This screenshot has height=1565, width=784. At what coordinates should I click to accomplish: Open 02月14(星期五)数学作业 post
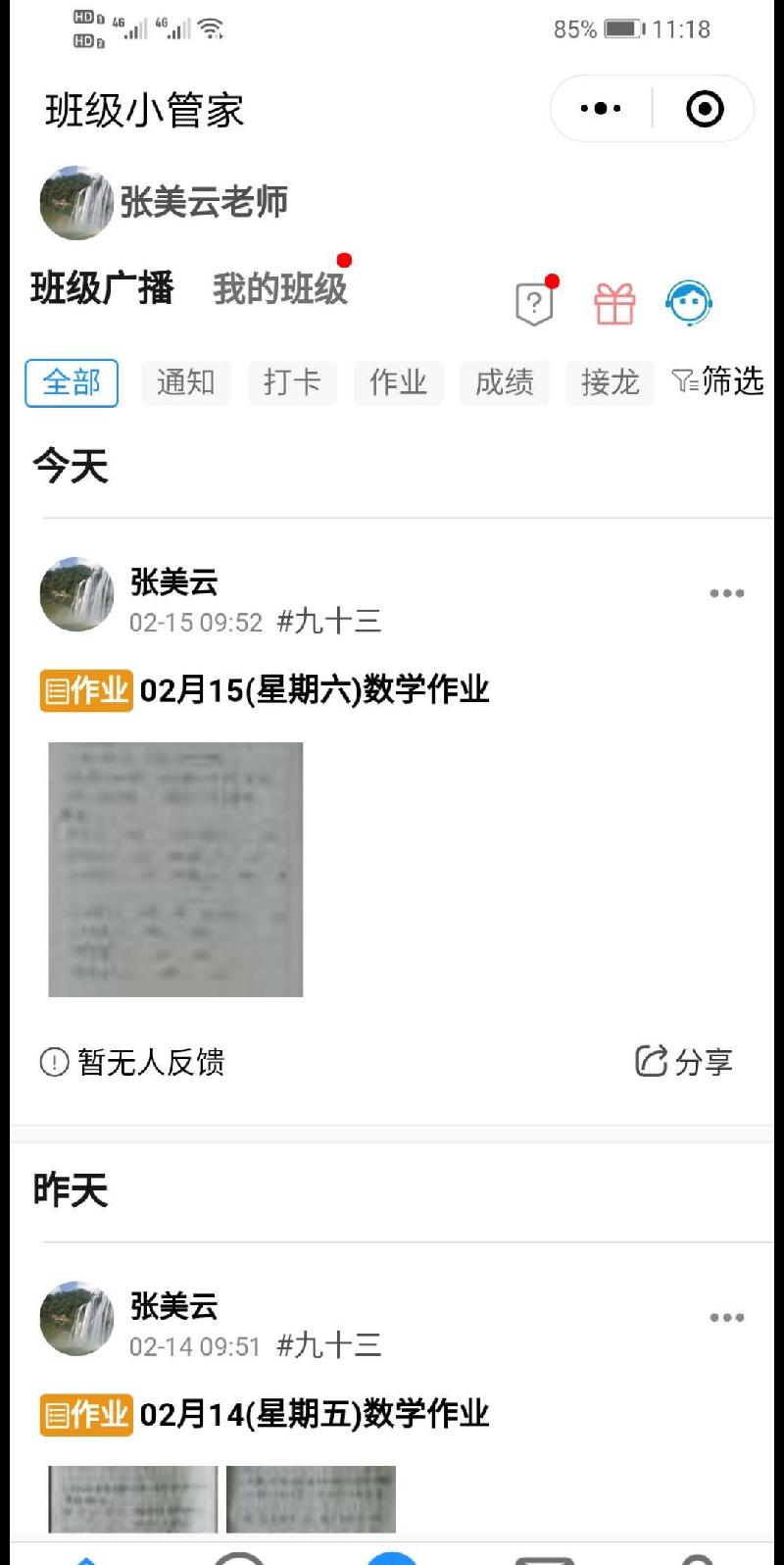314,1414
